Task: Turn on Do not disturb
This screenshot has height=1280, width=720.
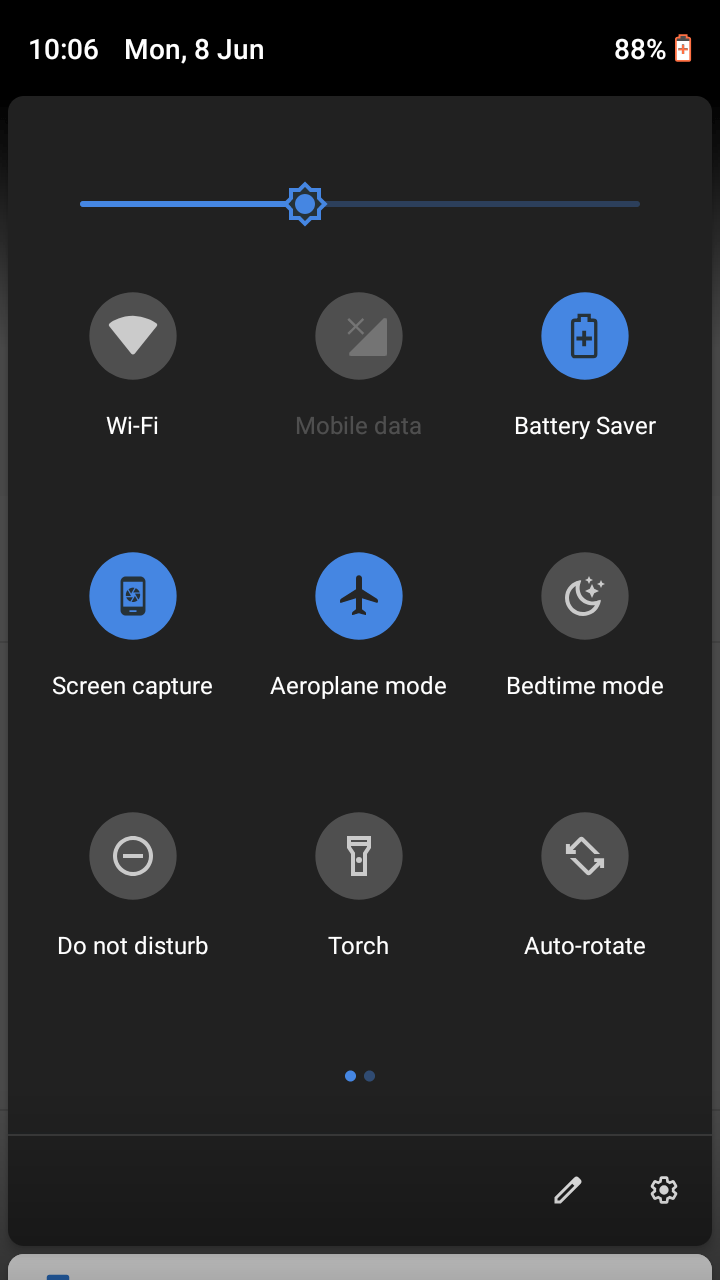Action: click(x=133, y=856)
